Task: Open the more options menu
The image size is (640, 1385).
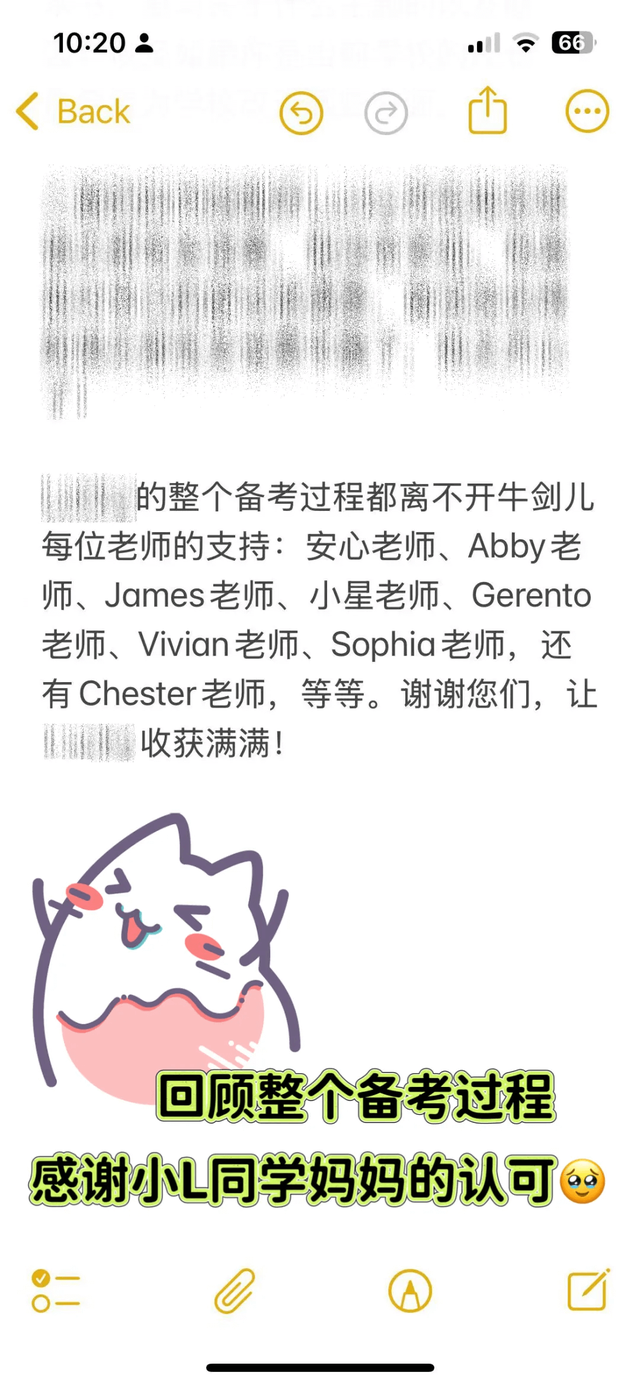Action: (x=587, y=112)
